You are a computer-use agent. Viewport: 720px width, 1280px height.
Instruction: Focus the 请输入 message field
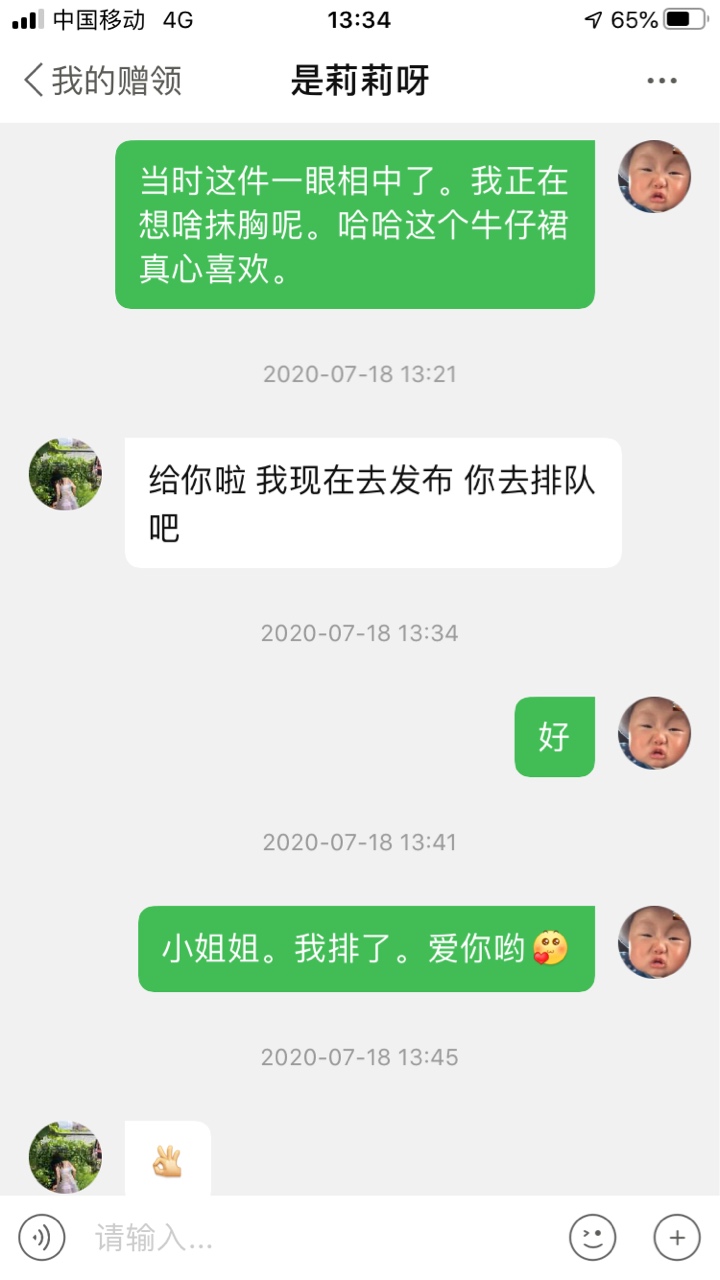tap(320, 1238)
